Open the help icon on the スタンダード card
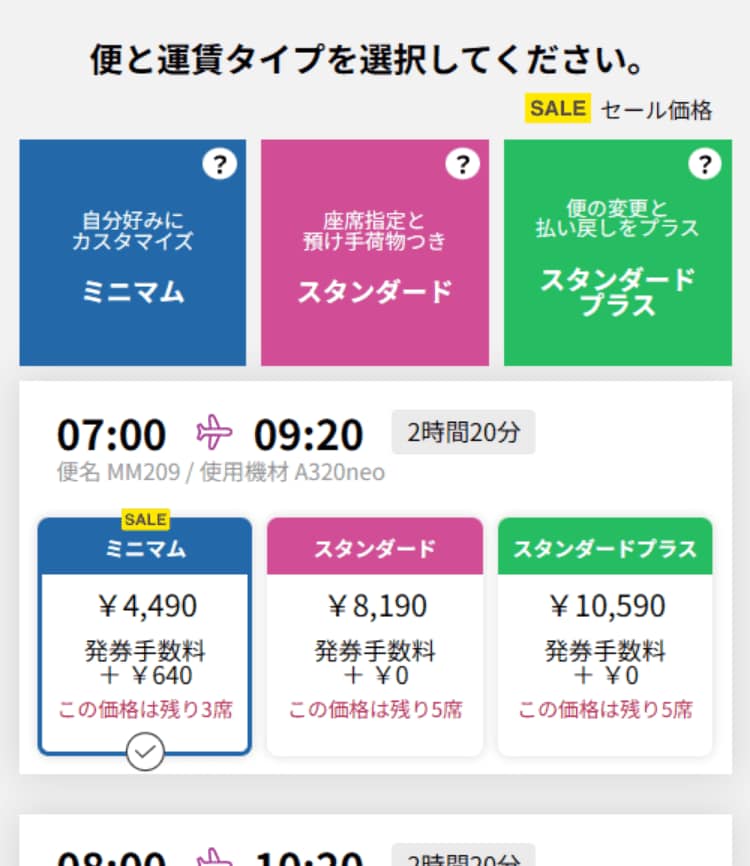The image size is (750, 866). 463,162
